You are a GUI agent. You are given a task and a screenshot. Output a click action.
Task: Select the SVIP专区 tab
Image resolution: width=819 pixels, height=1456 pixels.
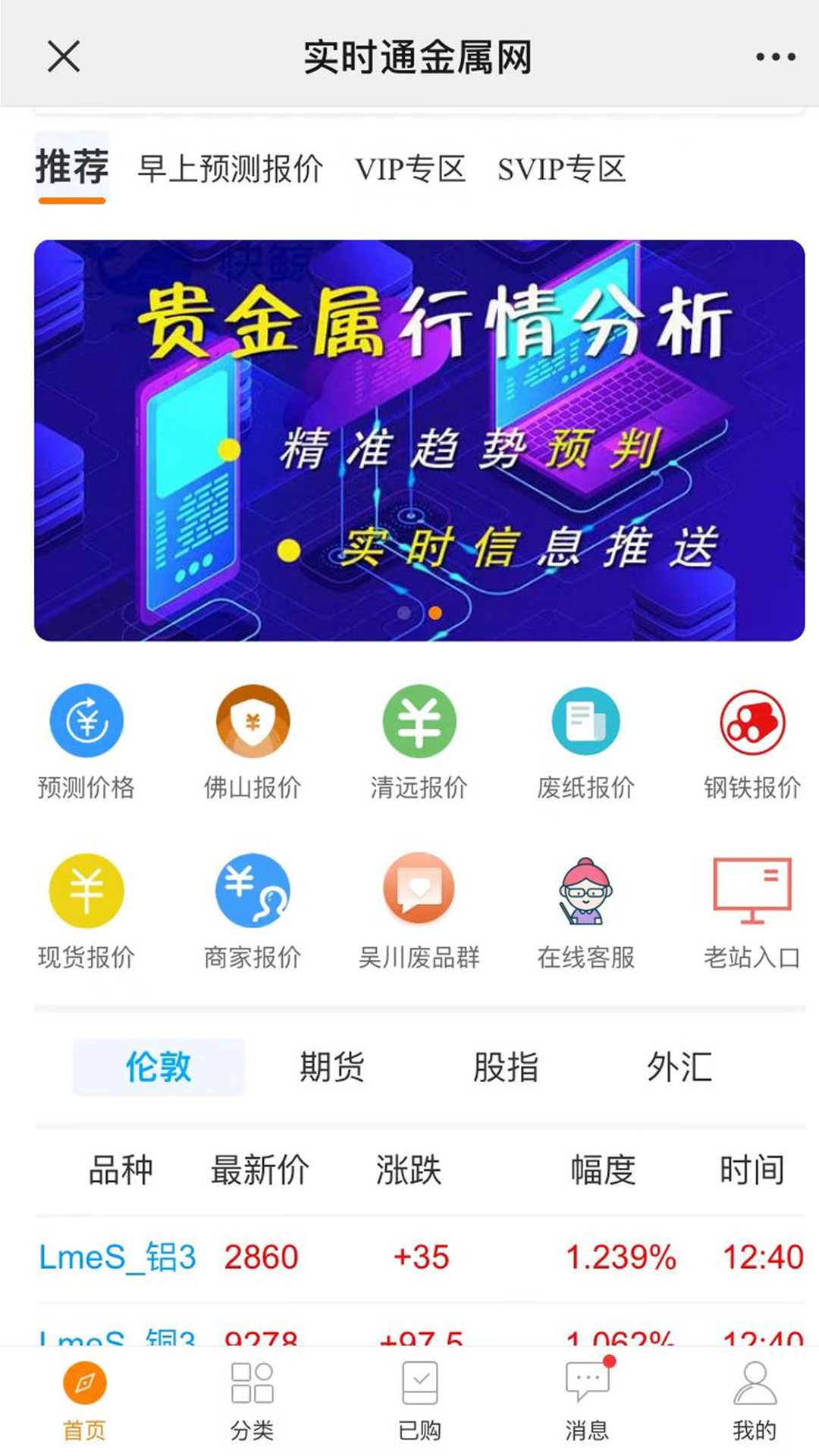(562, 168)
